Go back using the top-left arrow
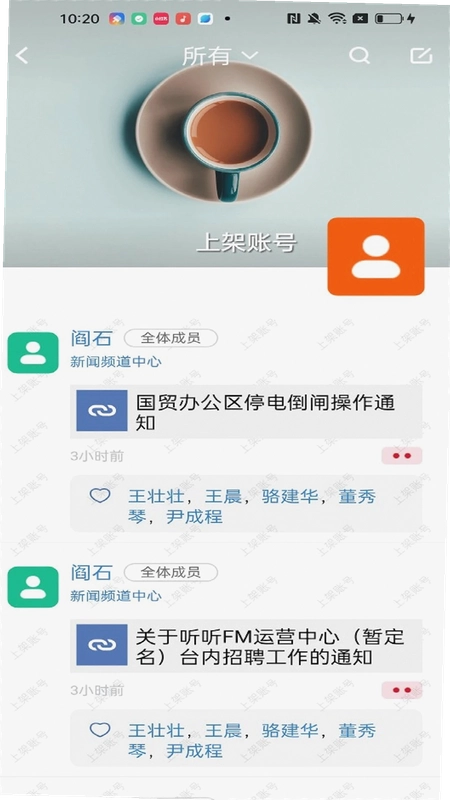Screen dimensions: 450x800 point(22,56)
